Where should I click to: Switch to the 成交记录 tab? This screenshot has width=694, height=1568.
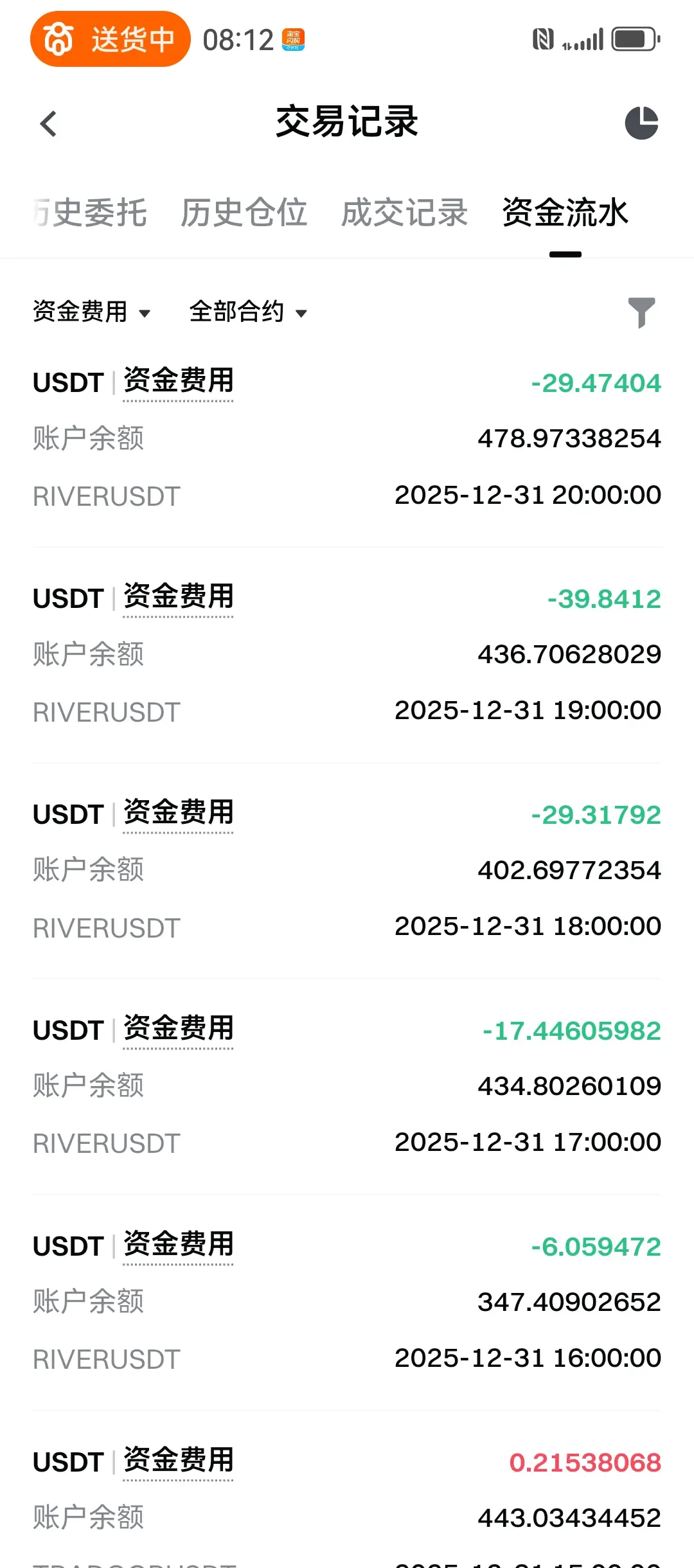point(404,213)
